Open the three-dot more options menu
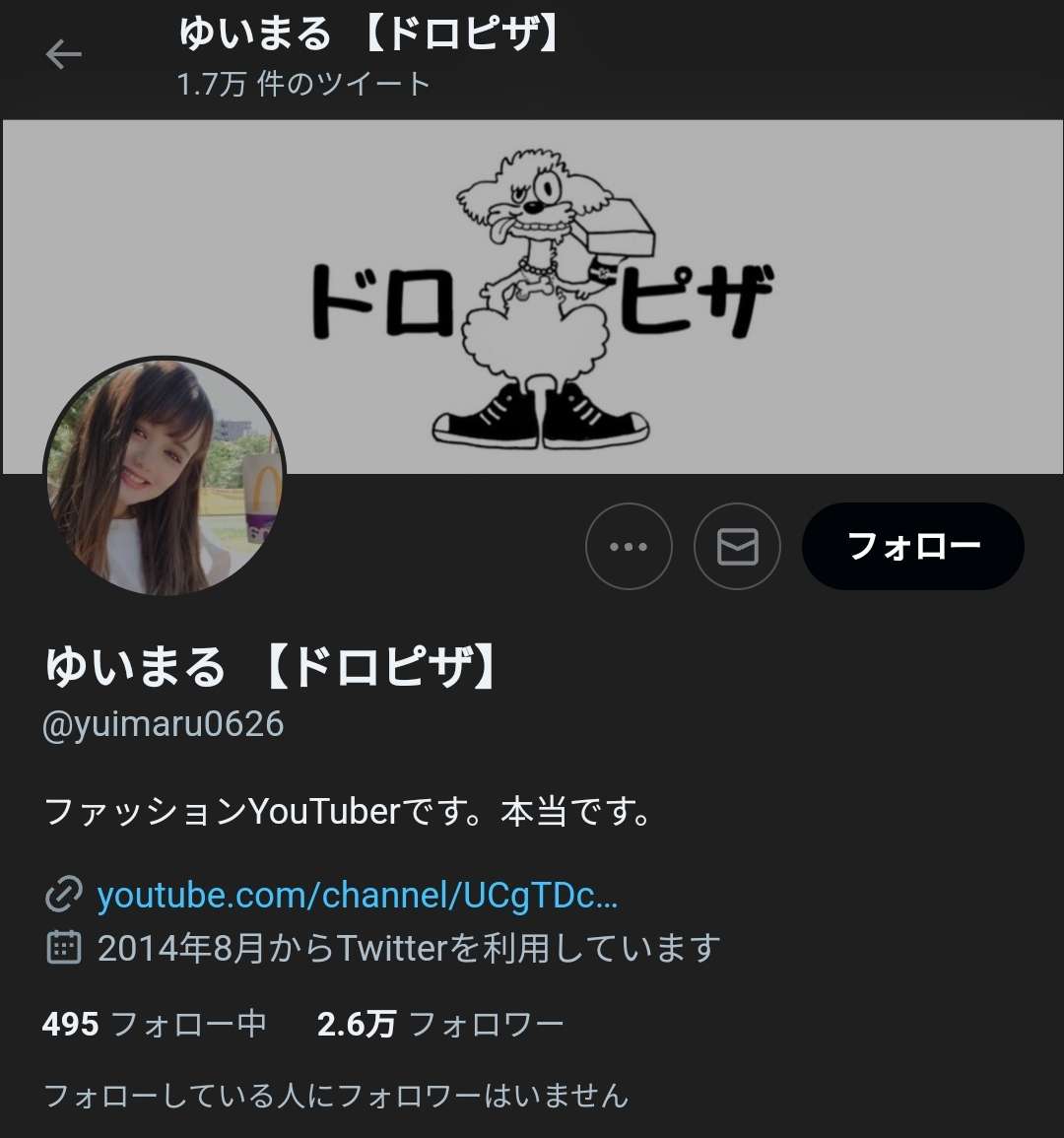This screenshot has height=1138, width=1064. 629,546
